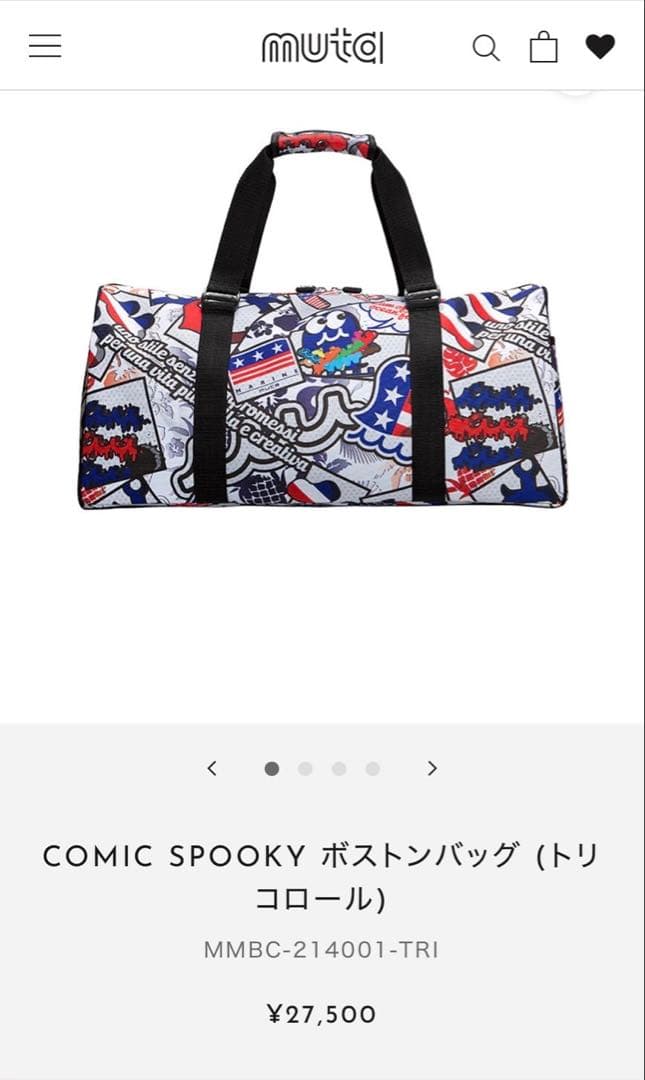The width and height of the screenshot is (645, 1080).
Task: Show the previous product image
Action: 212,768
